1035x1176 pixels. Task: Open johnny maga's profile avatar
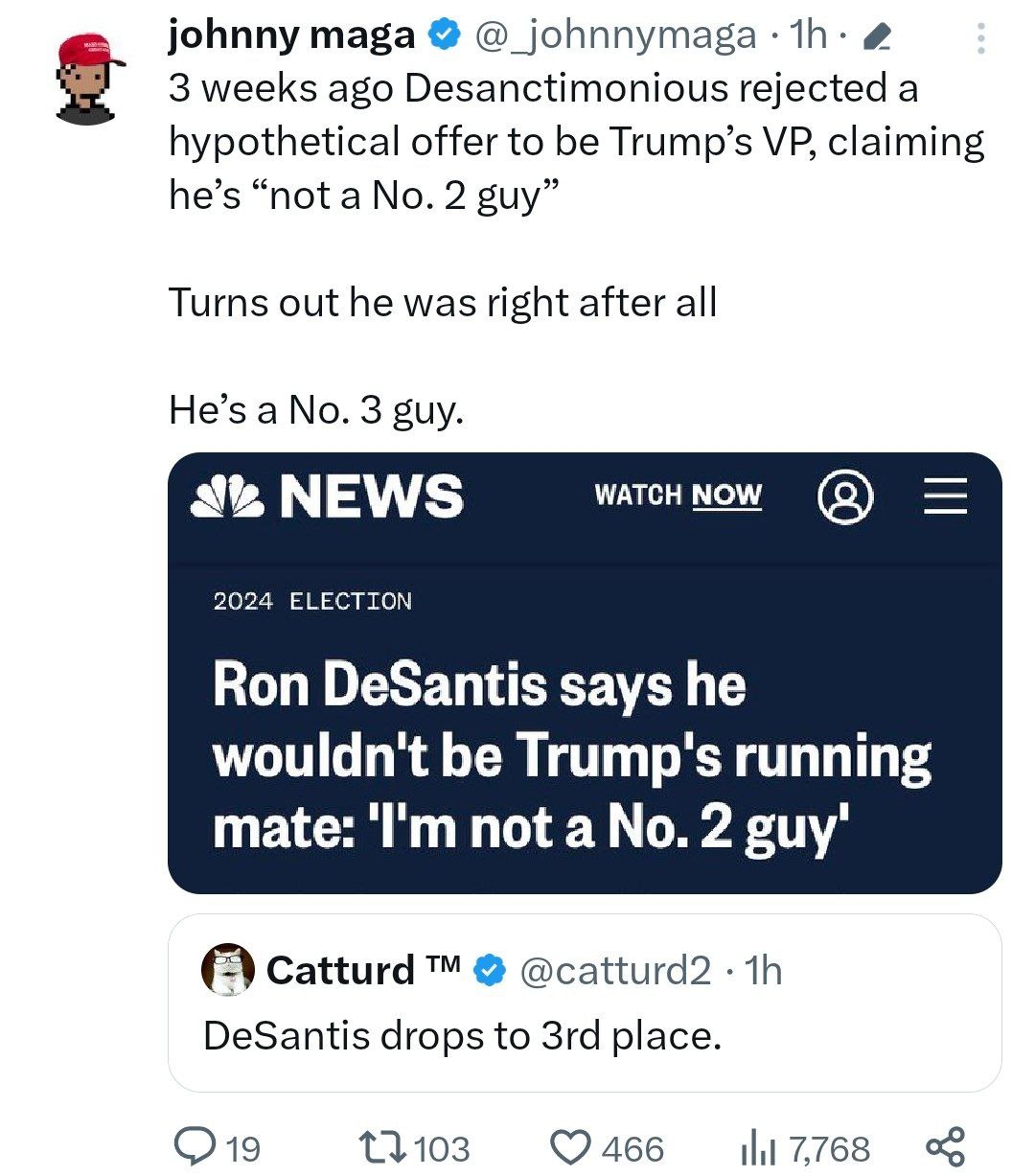pos(88,80)
